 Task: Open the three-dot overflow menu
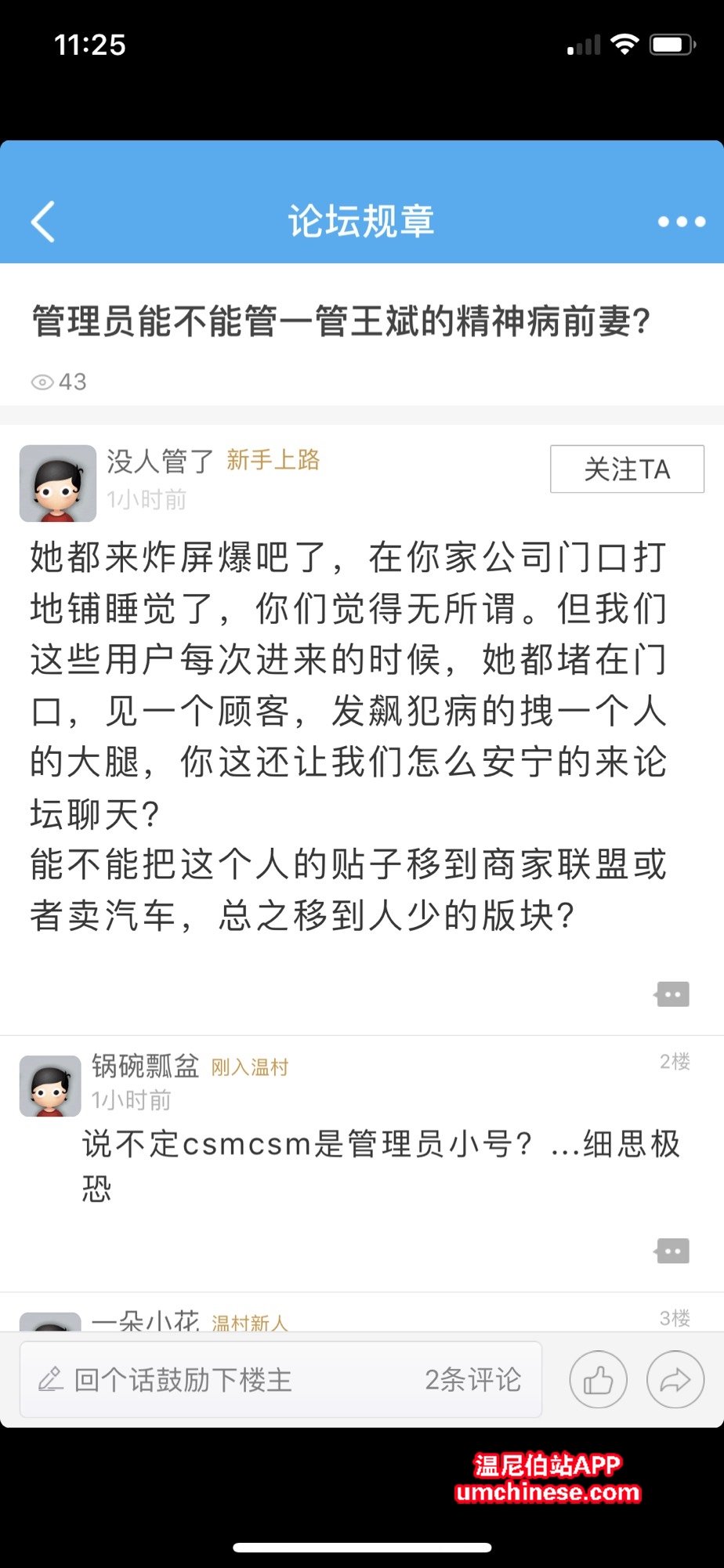pos(681,222)
